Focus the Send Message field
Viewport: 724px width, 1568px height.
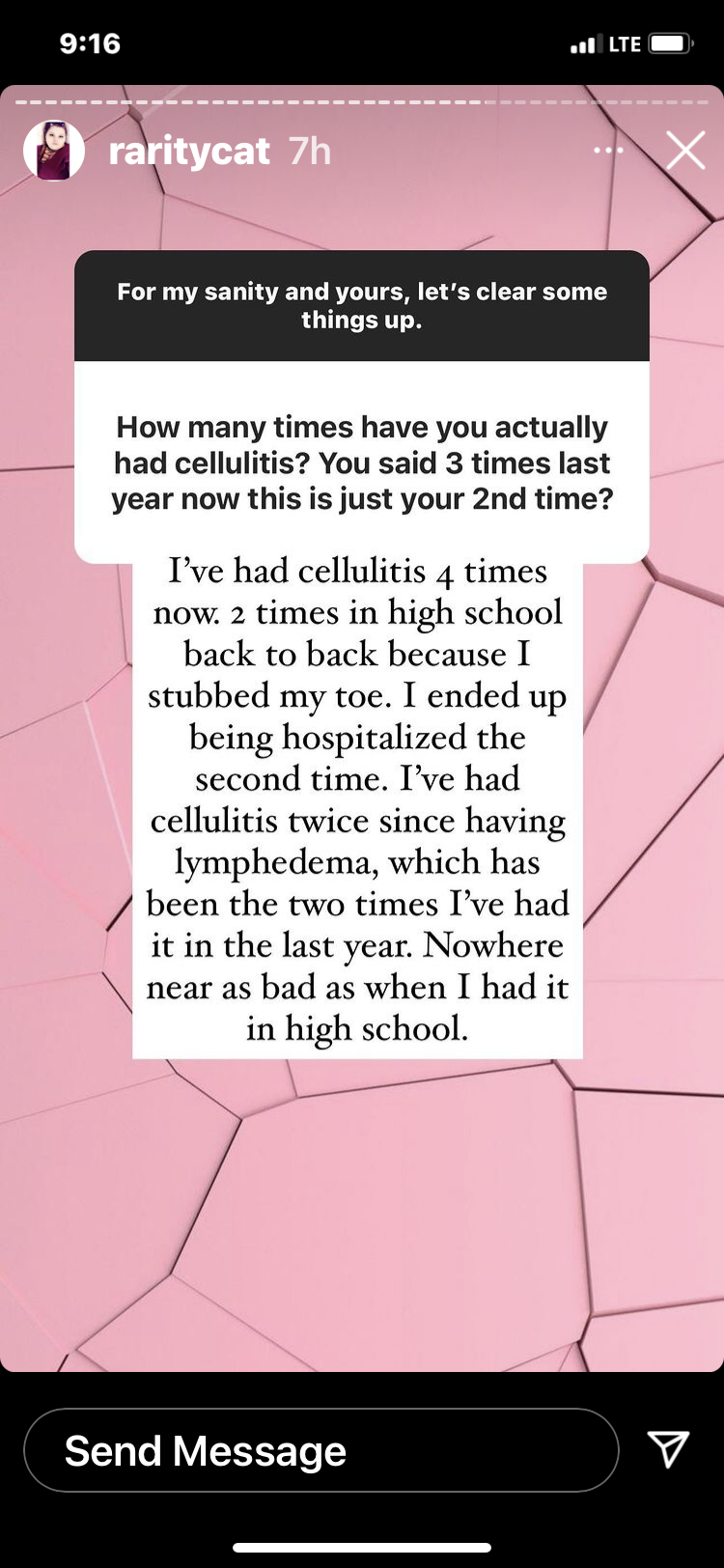320,1450
